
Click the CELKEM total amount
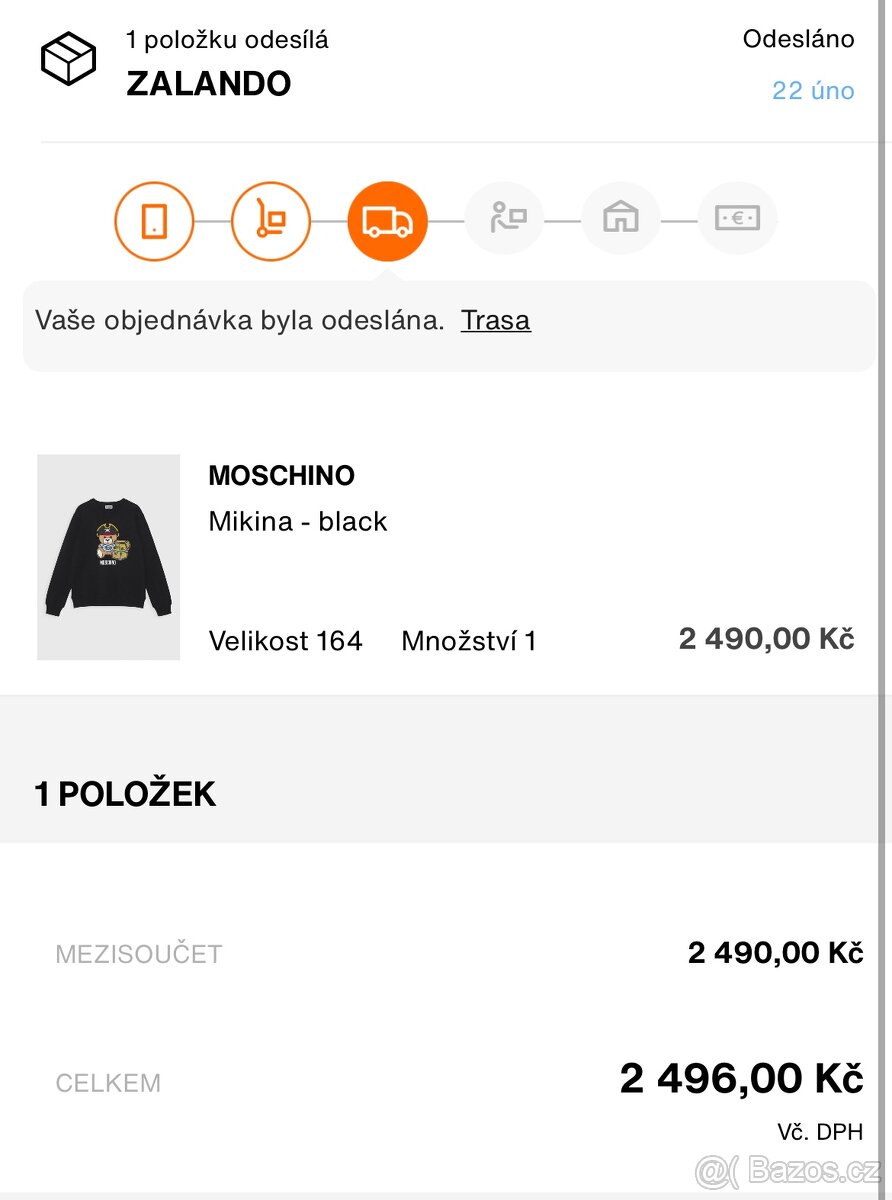pyautogui.click(x=740, y=1078)
